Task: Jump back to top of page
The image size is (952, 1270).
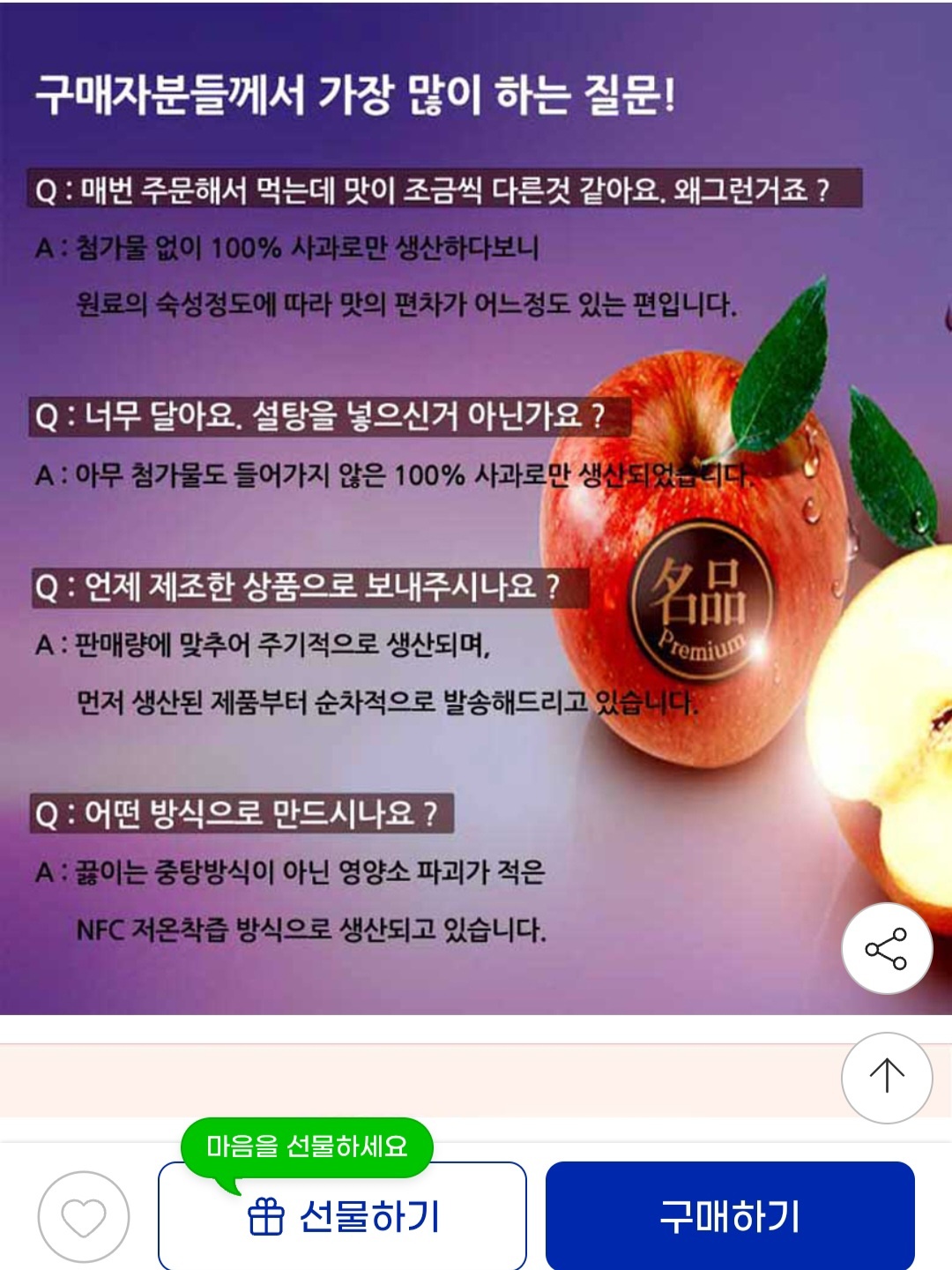Action: pyautogui.click(x=887, y=1077)
